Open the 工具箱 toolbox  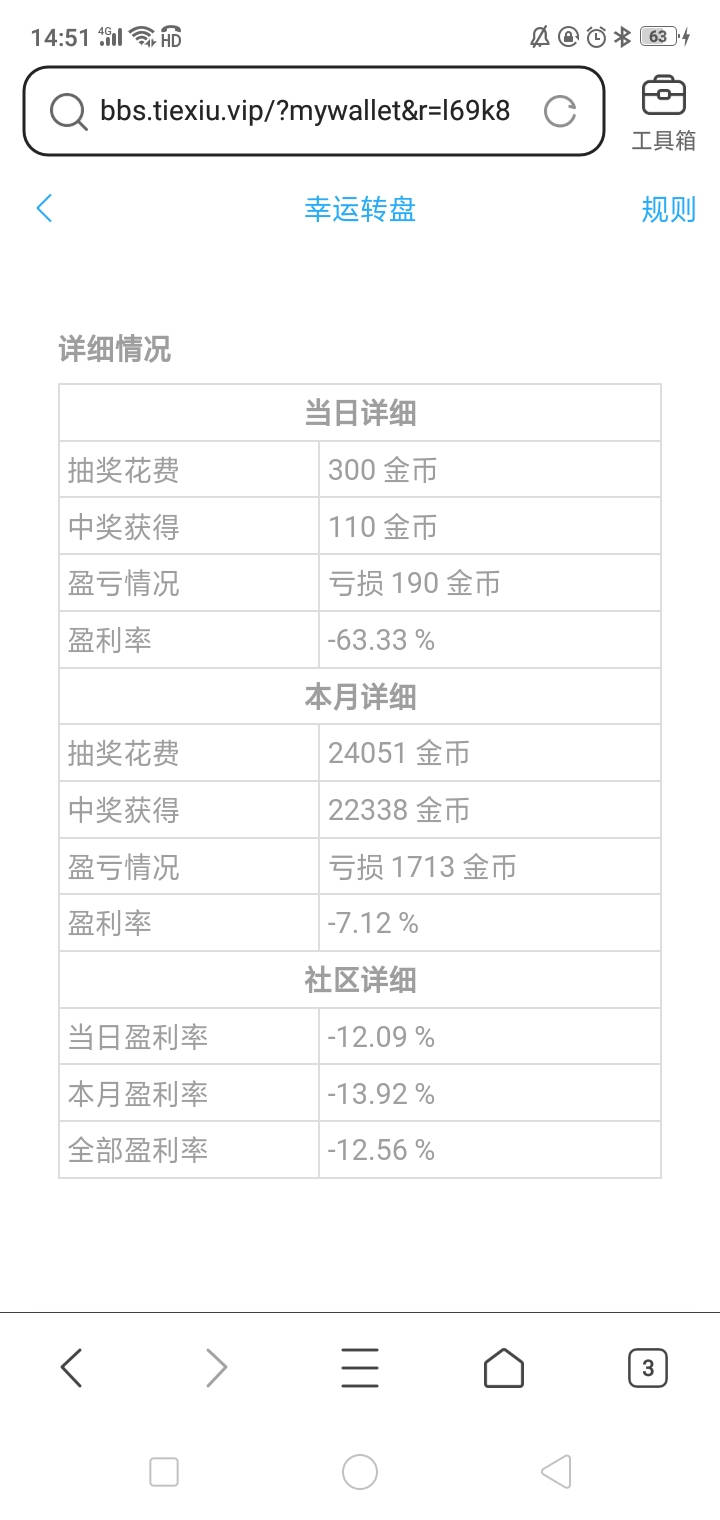[663, 113]
